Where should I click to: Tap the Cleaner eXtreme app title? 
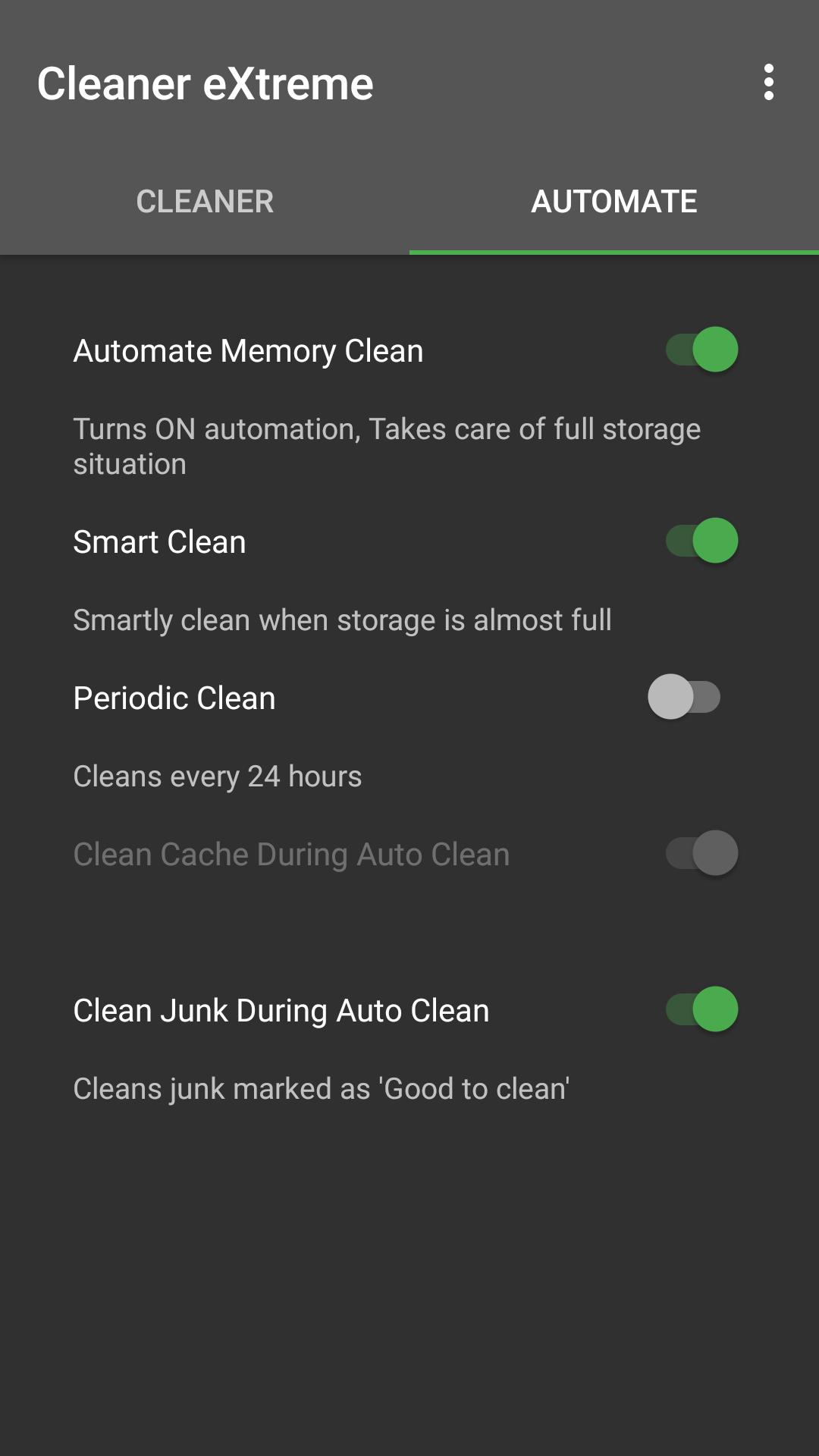tap(206, 83)
